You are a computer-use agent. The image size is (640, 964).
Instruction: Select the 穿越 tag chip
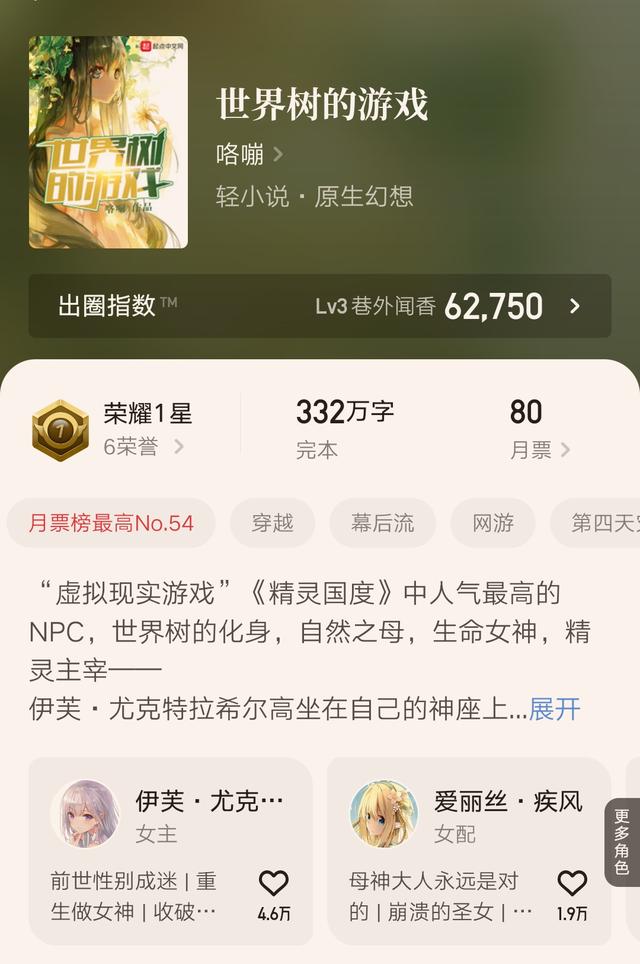[272, 523]
